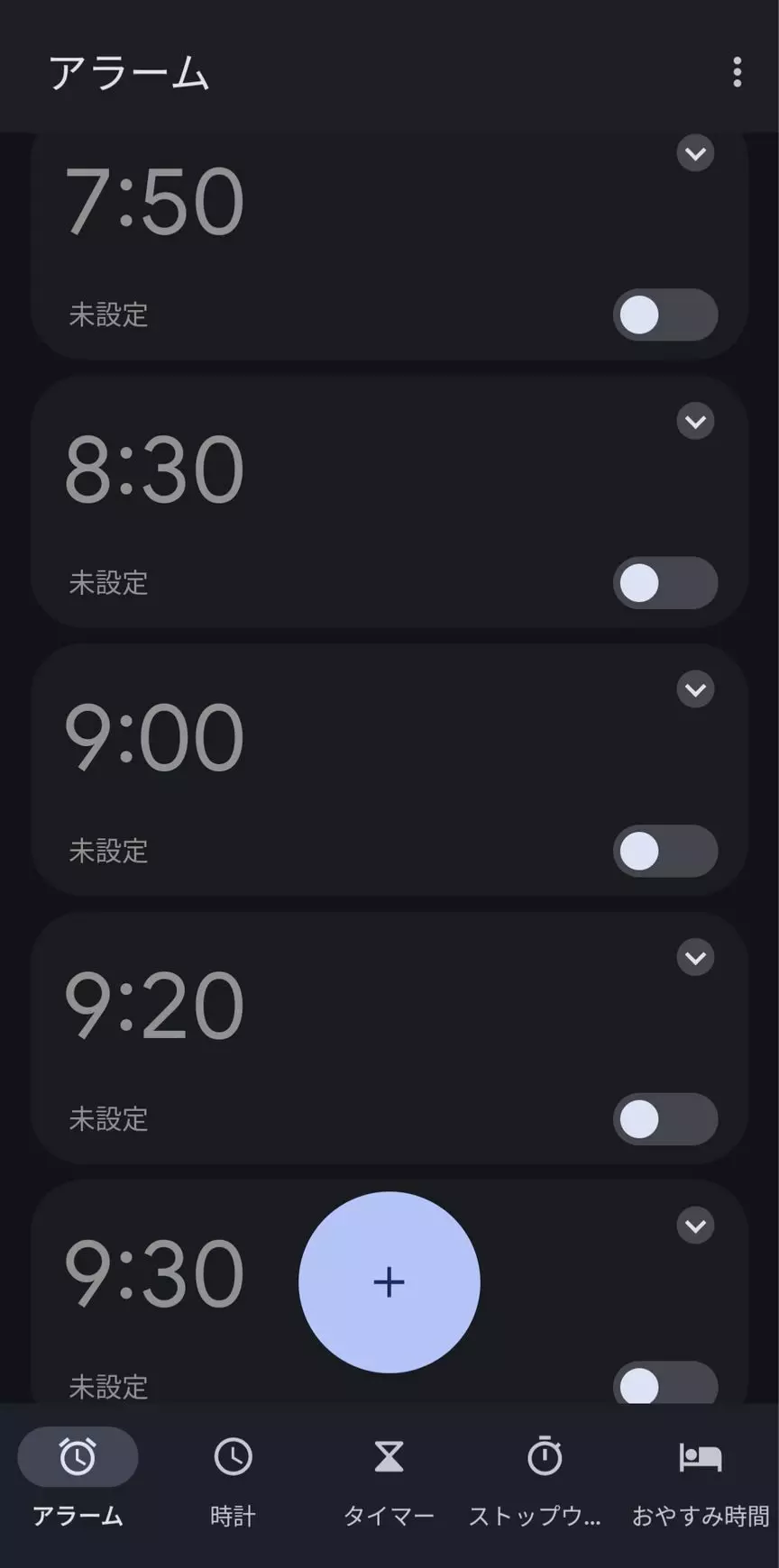Expand the 9:00 alarm options

tap(695, 689)
